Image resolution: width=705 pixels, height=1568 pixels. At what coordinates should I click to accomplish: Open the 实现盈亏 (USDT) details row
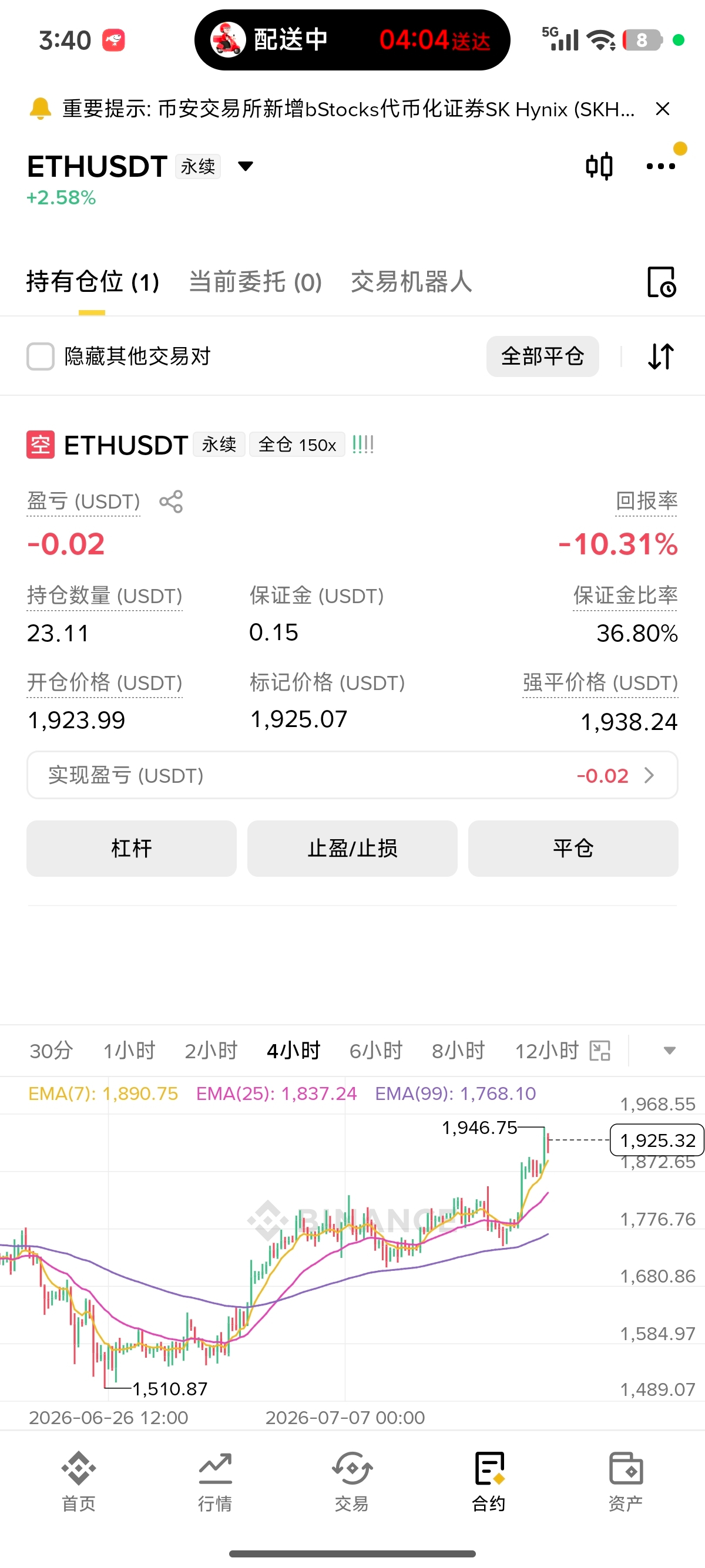[352, 775]
